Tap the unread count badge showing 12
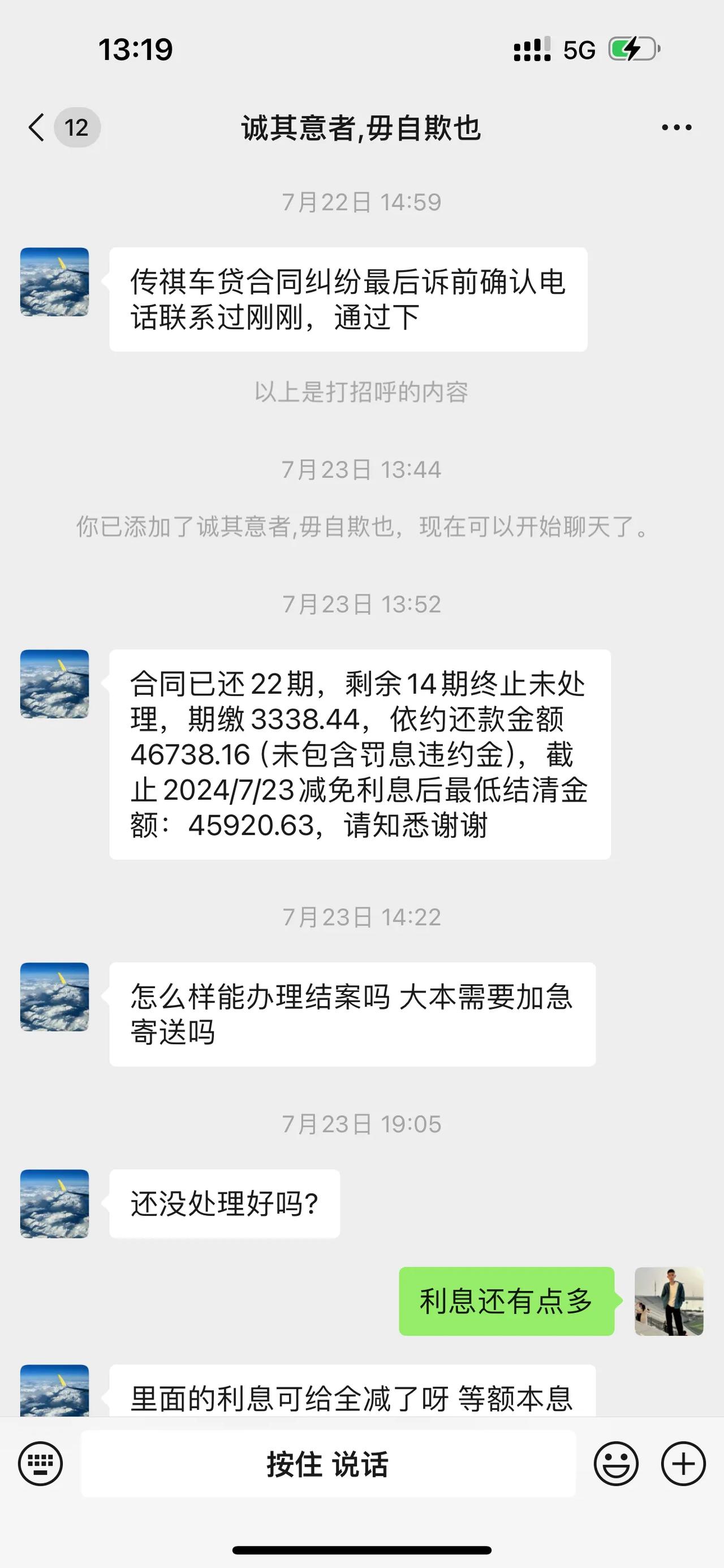The image size is (724, 1568). [74, 127]
